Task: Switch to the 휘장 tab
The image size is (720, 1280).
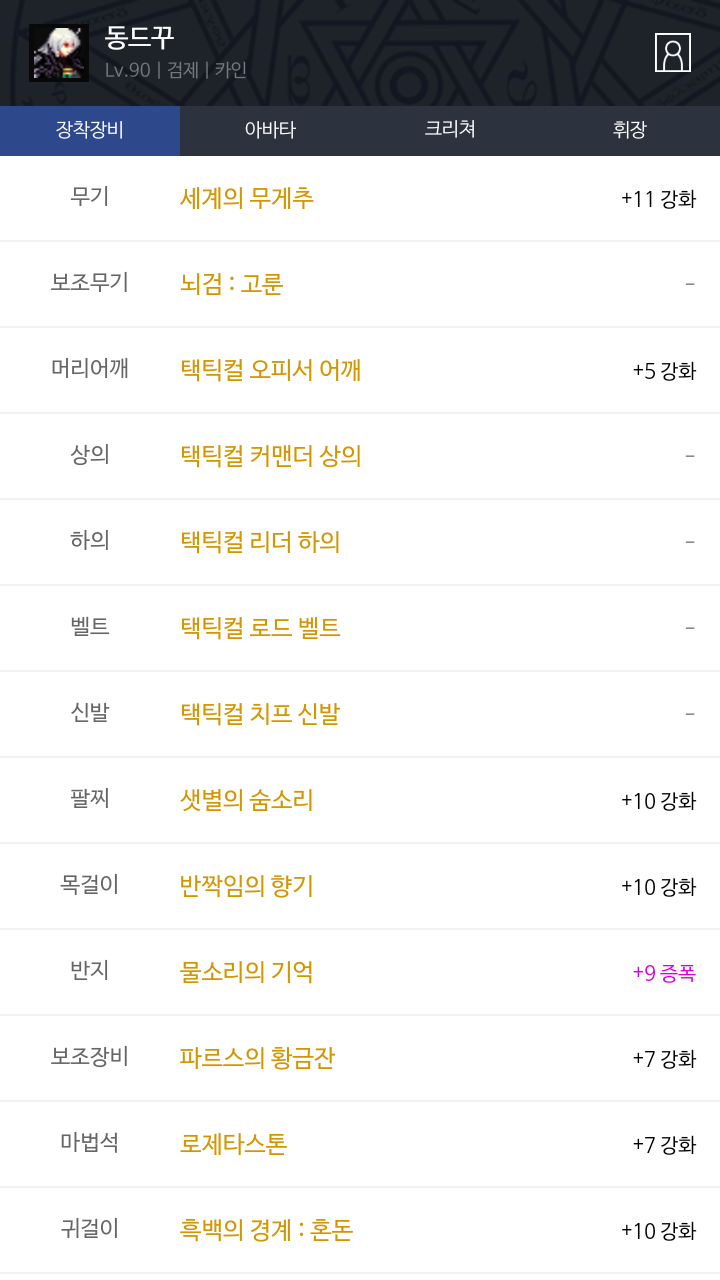Action: (630, 130)
